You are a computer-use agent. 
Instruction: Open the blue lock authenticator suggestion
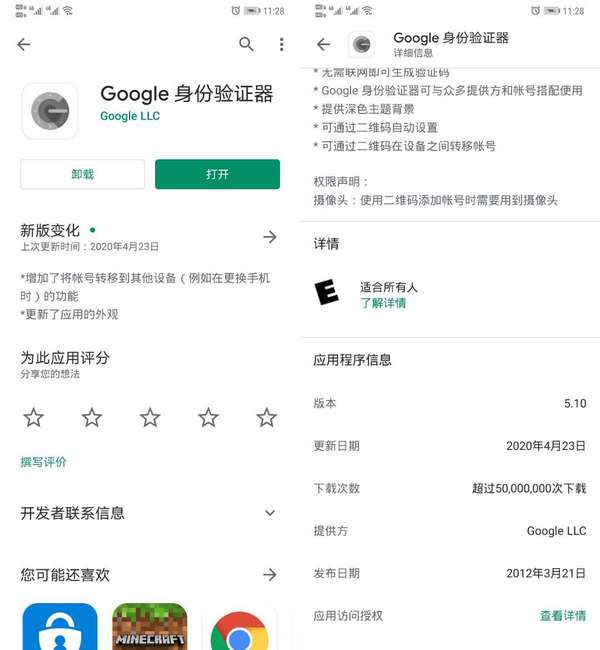click(x=60, y=628)
